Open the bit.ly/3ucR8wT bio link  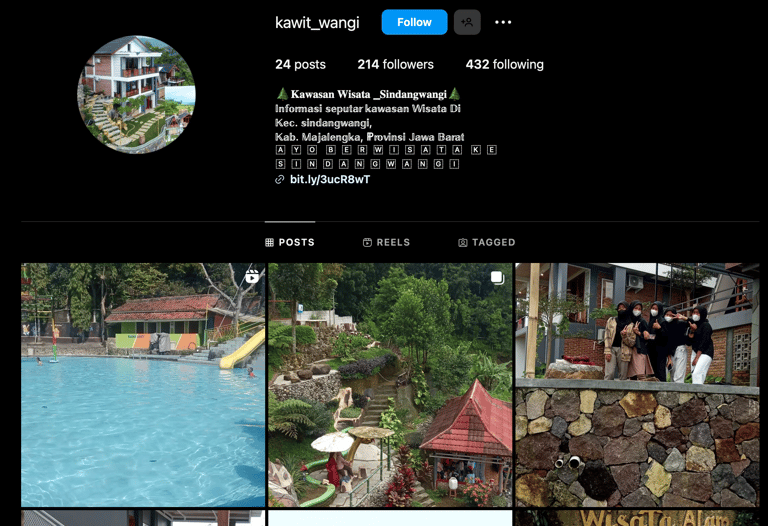tap(330, 179)
